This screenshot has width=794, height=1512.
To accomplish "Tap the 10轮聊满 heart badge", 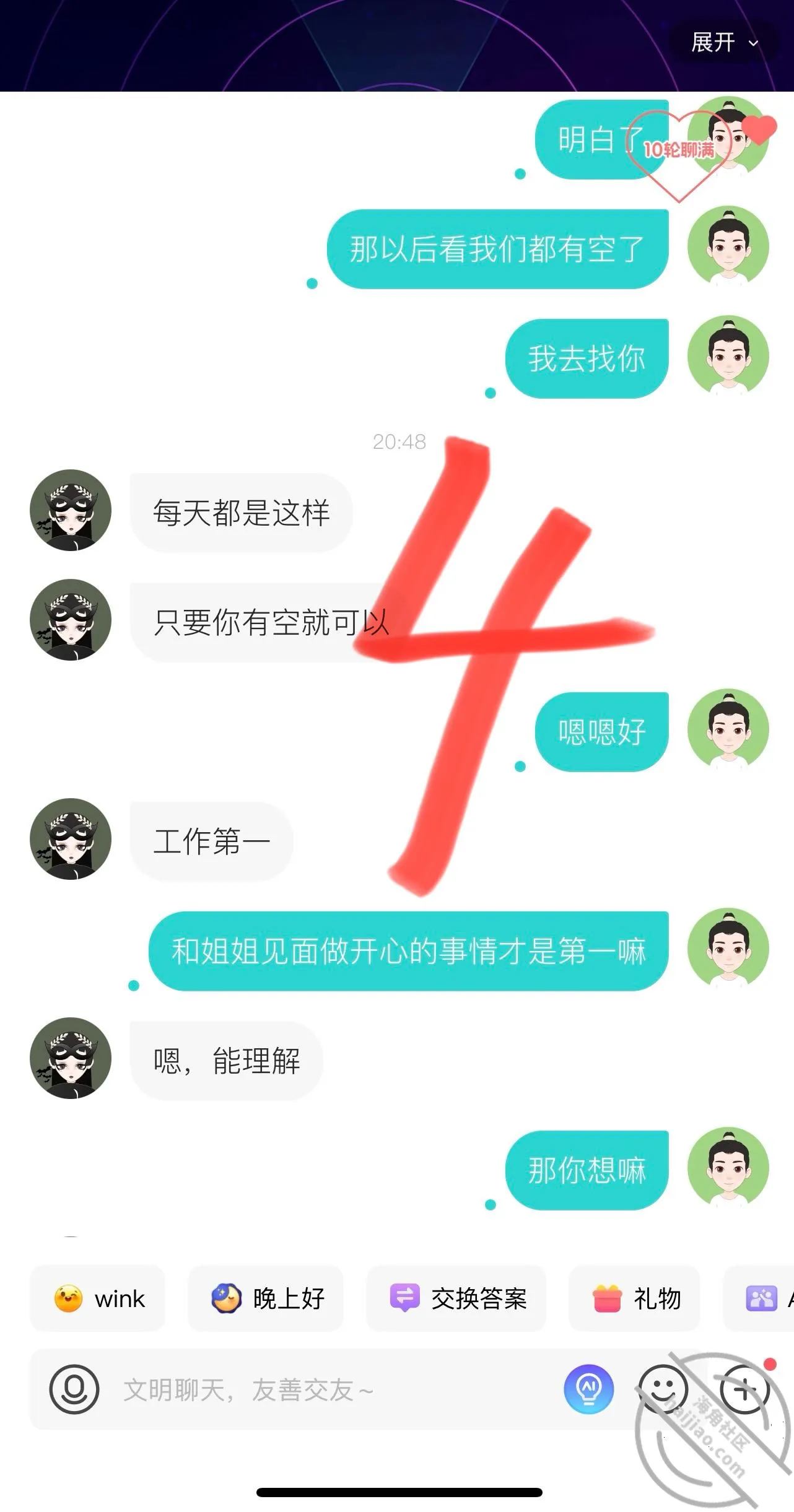I will coord(679,151).
